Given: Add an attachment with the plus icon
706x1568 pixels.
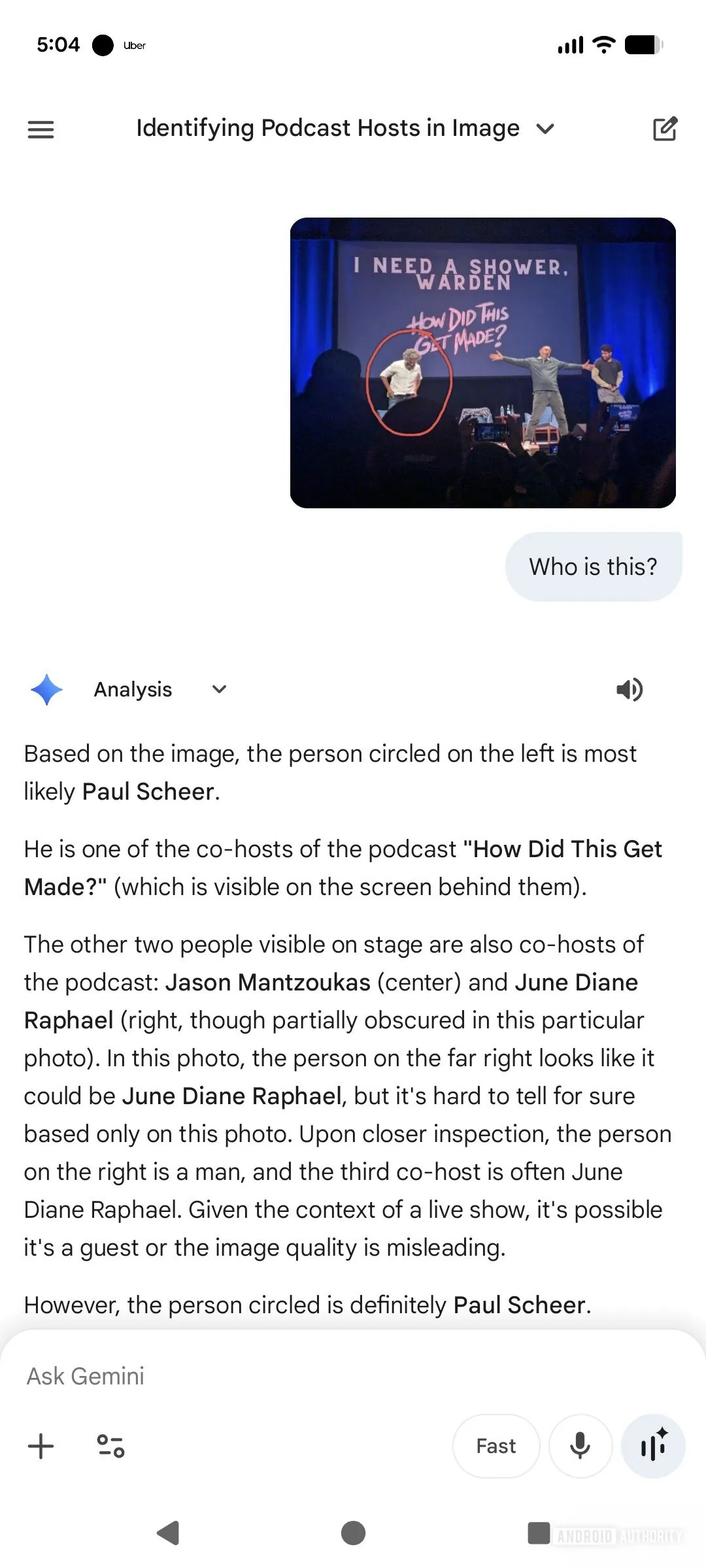Looking at the screenshot, I should coord(41,1446).
